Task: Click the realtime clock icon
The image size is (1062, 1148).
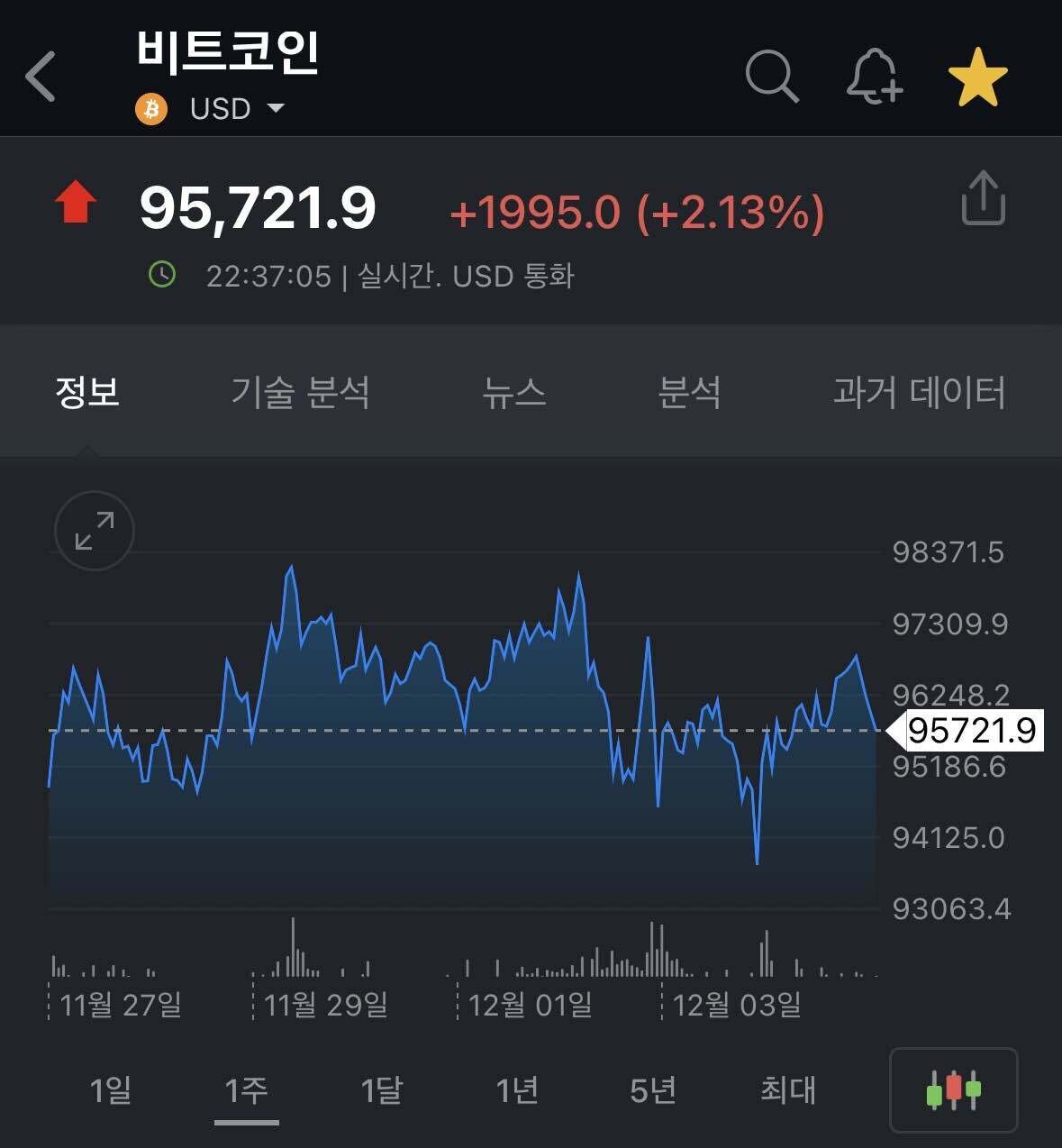Action: coord(162,275)
